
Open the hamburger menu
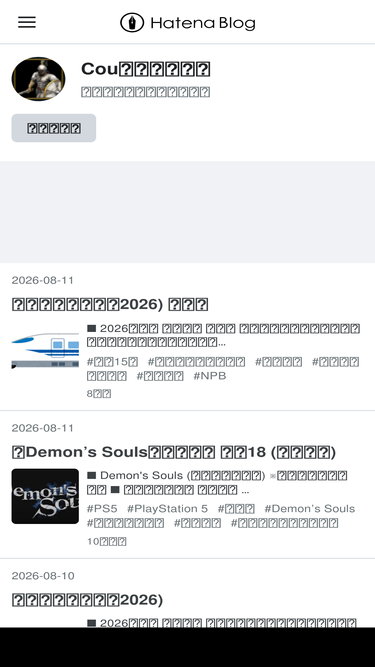point(27,22)
